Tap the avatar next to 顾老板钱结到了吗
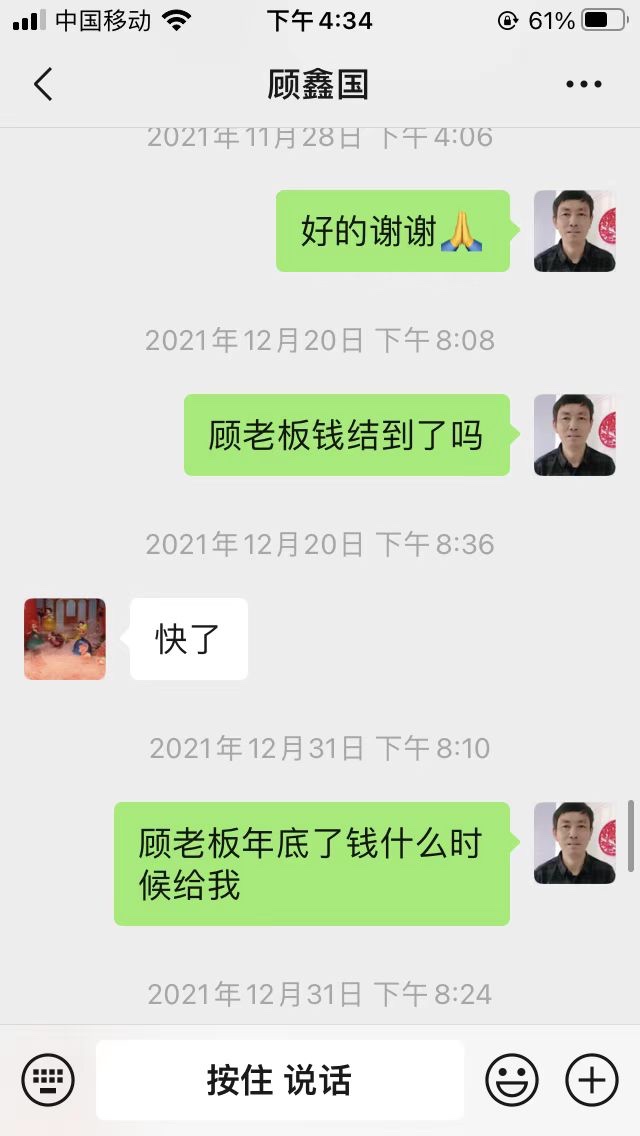The height and width of the screenshot is (1136, 640). click(574, 435)
